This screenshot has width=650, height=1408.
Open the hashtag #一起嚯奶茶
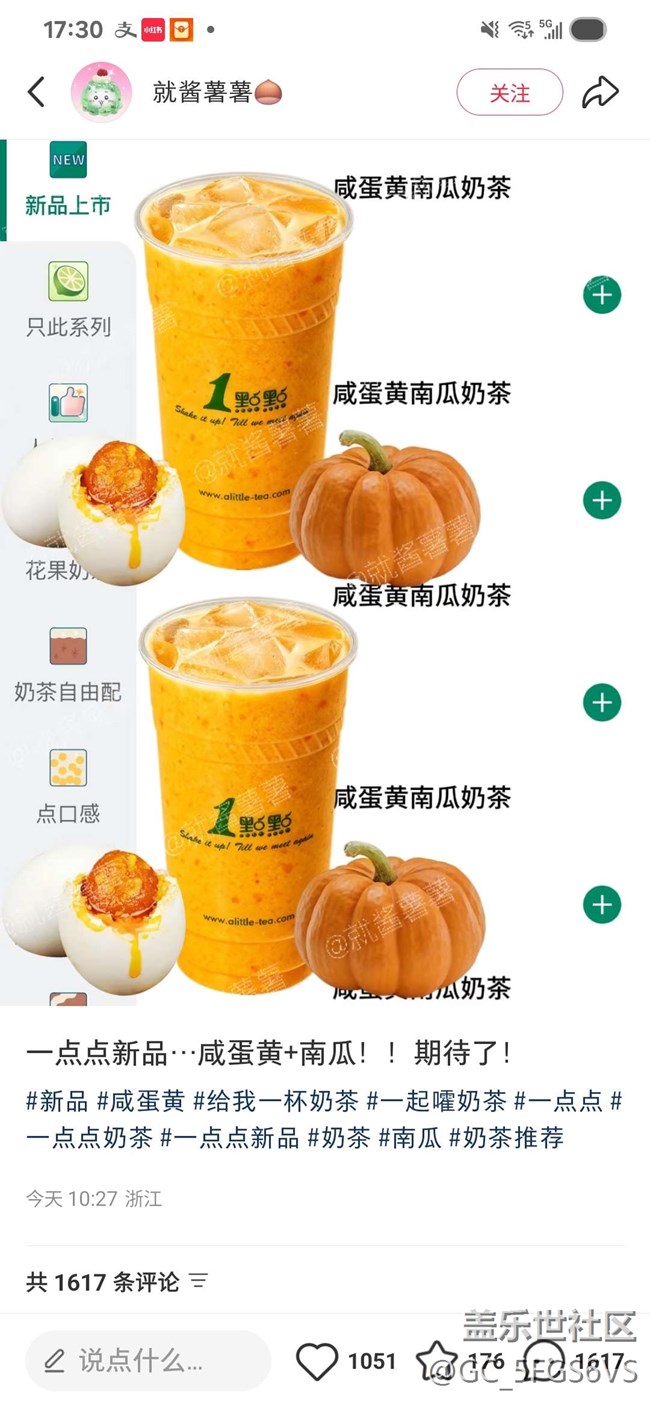436,1102
